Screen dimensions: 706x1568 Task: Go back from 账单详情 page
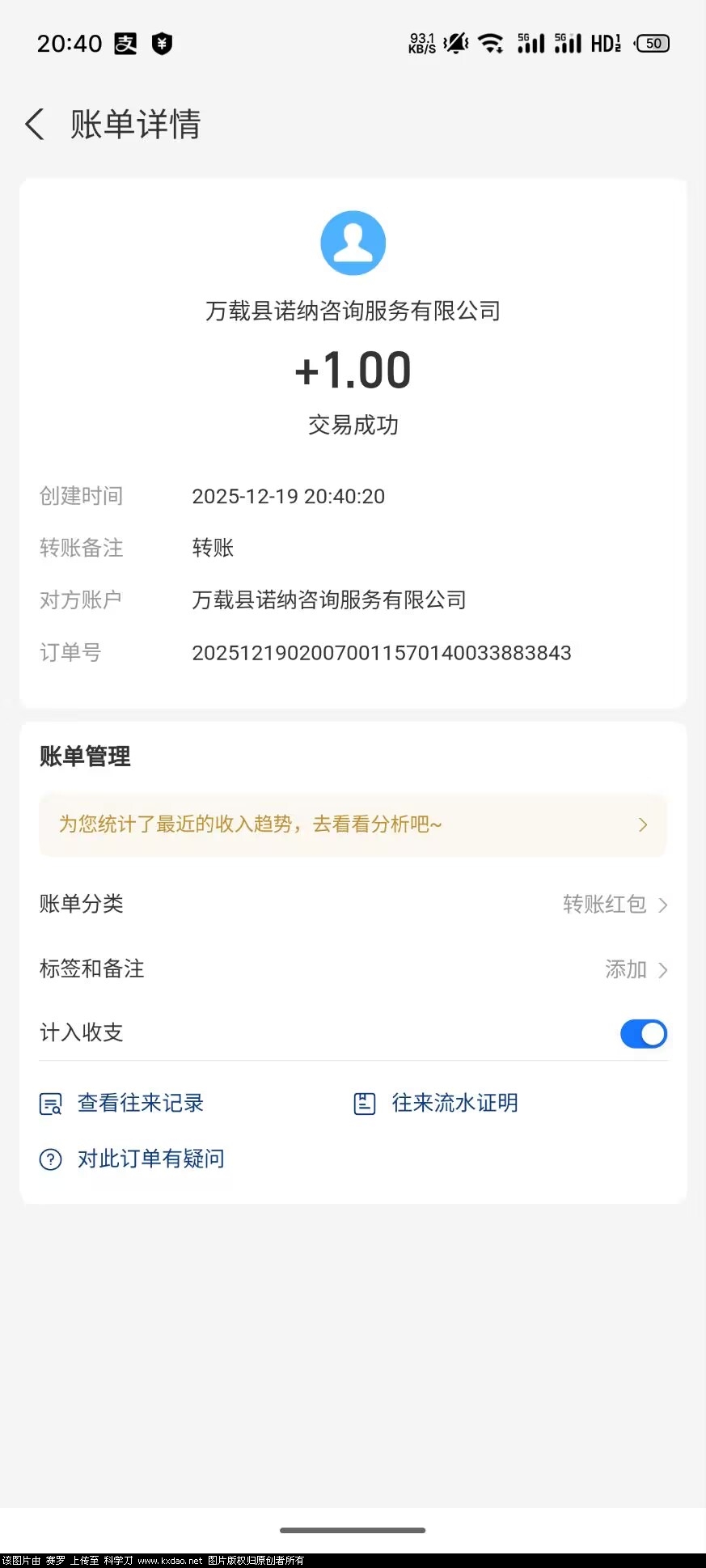tap(35, 125)
